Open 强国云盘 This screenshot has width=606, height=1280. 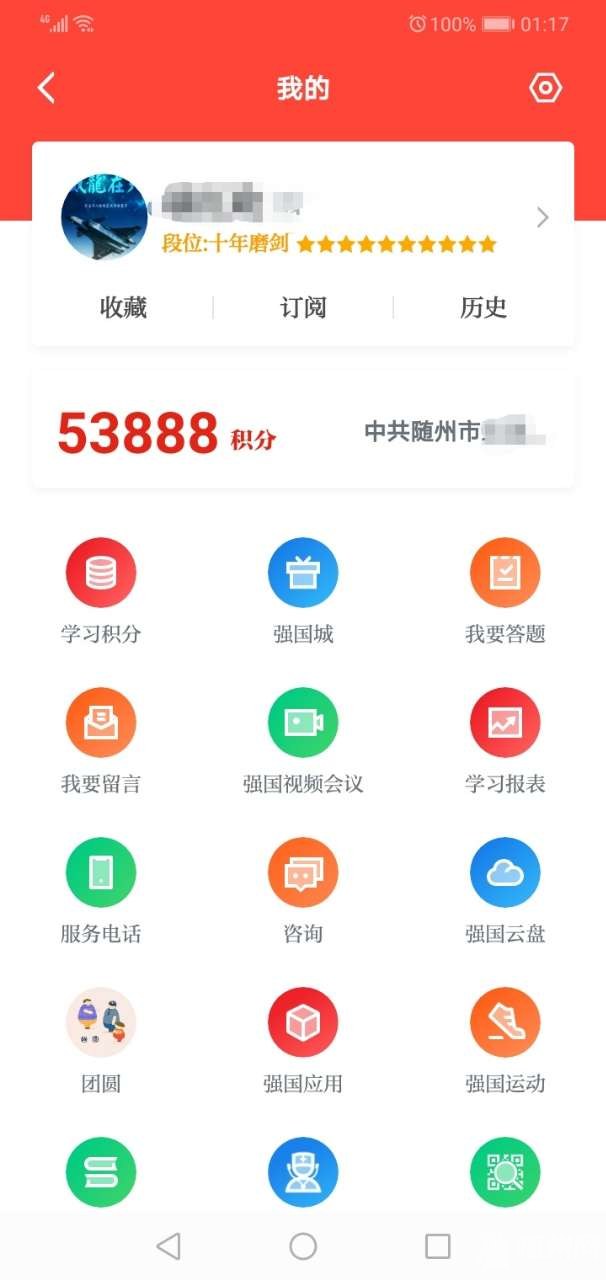(505, 873)
